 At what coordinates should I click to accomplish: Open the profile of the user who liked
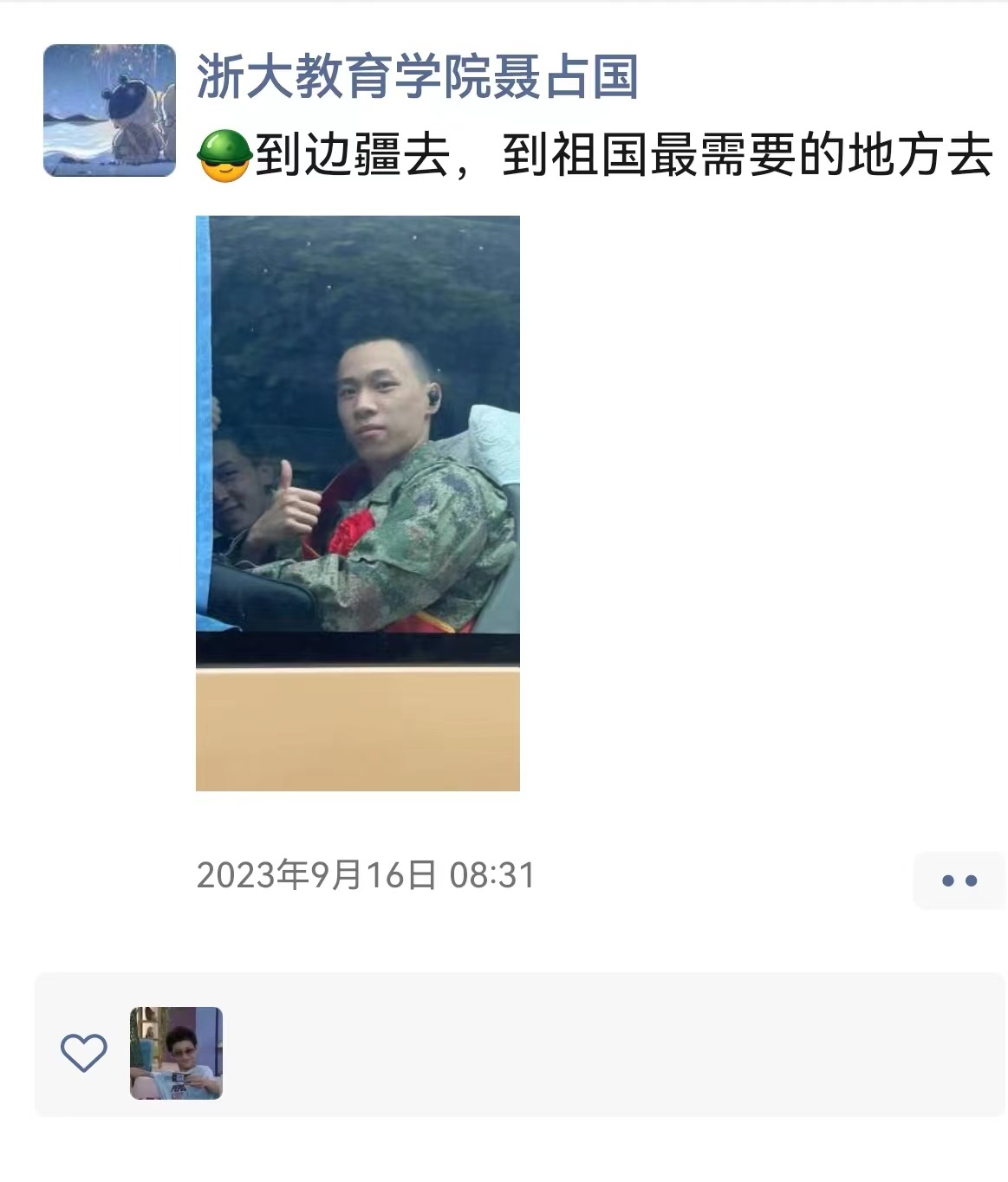tap(176, 1053)
